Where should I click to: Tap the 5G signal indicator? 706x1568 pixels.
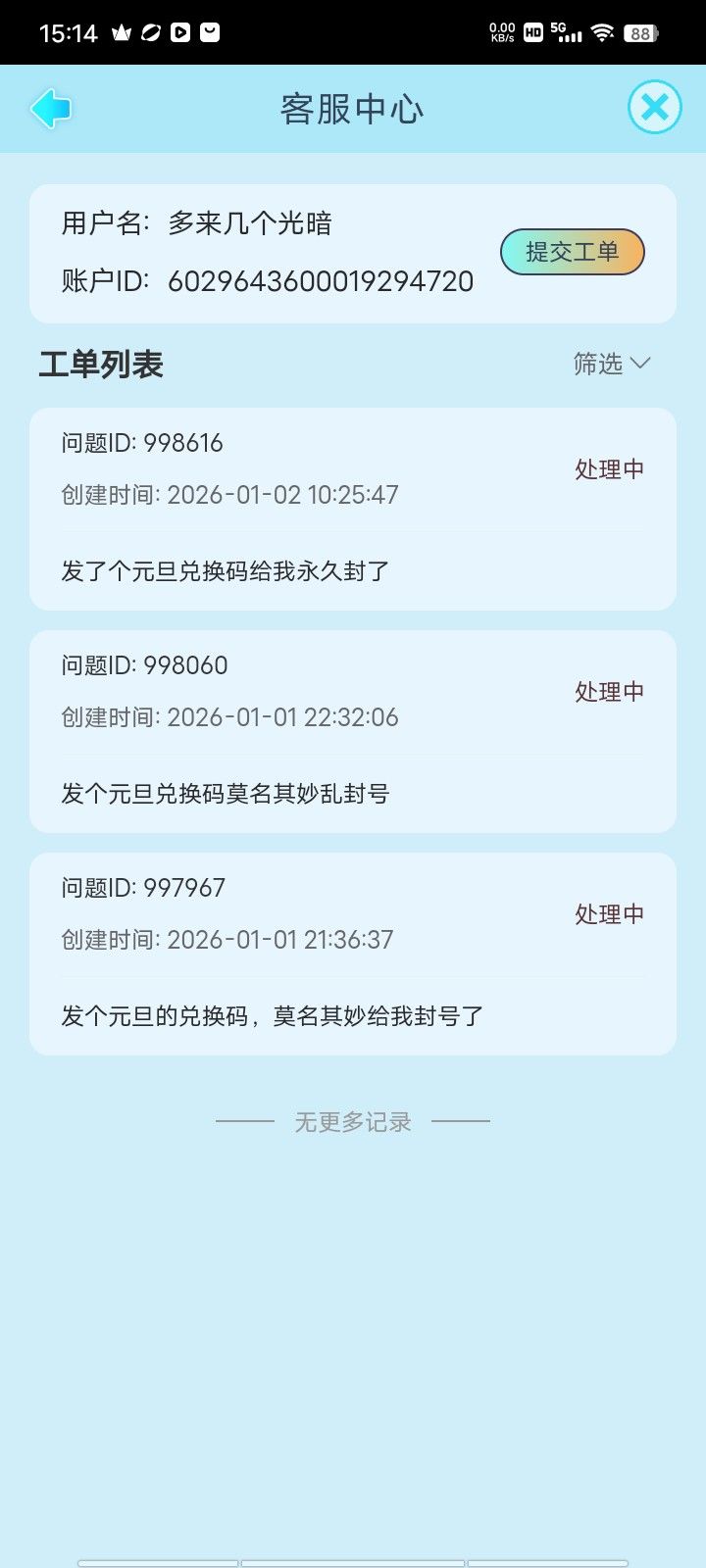(x=567, y=30)
